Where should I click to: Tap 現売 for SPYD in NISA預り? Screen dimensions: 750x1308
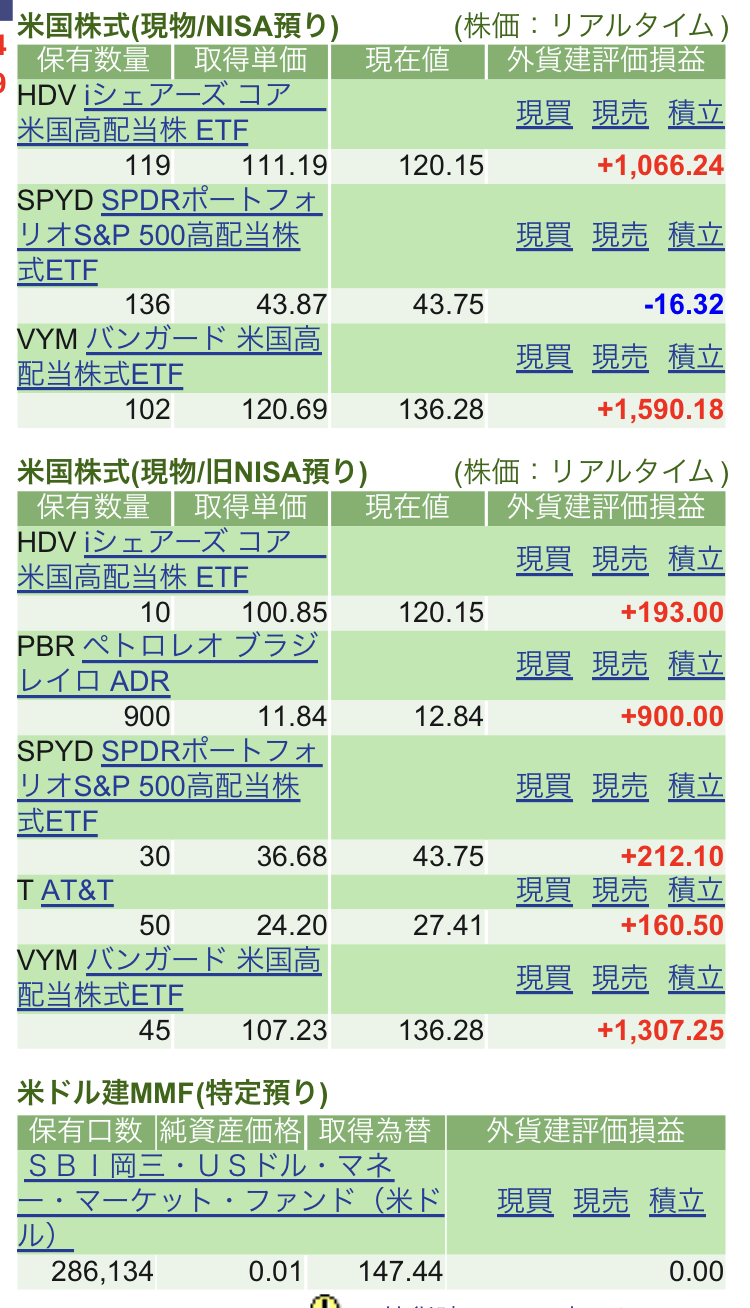620,235
